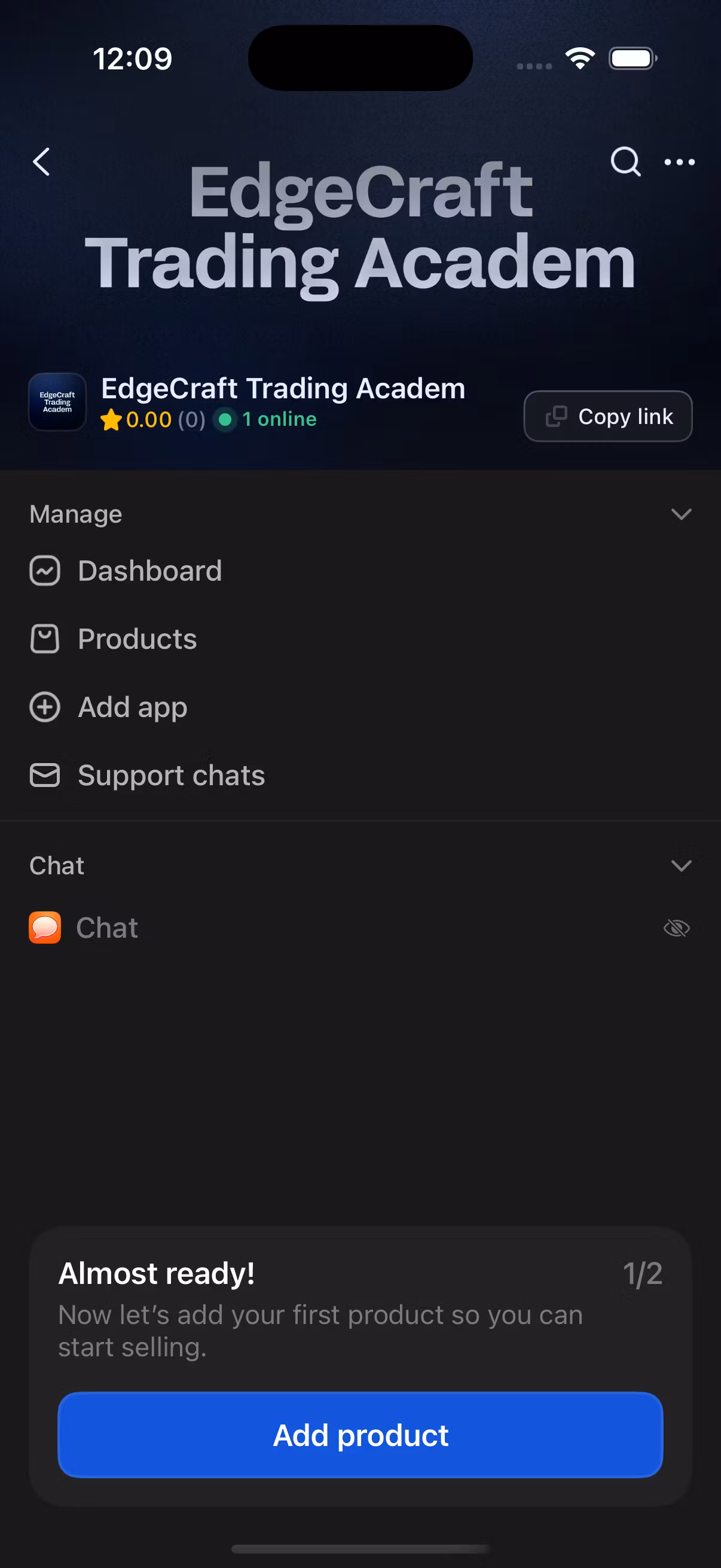Screen dimensions: 721x1568
Task: Copy the EdgeCraft store link
Action: click(607, 416)
